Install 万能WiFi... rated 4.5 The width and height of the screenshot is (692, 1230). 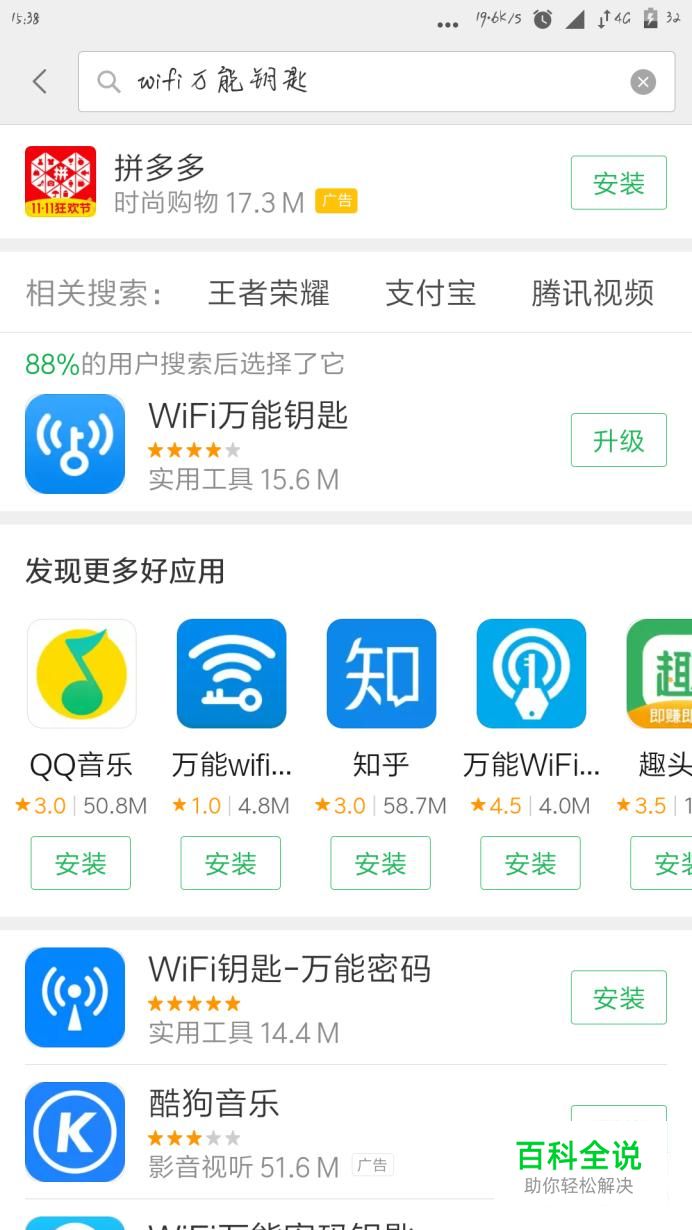[530, 863]
